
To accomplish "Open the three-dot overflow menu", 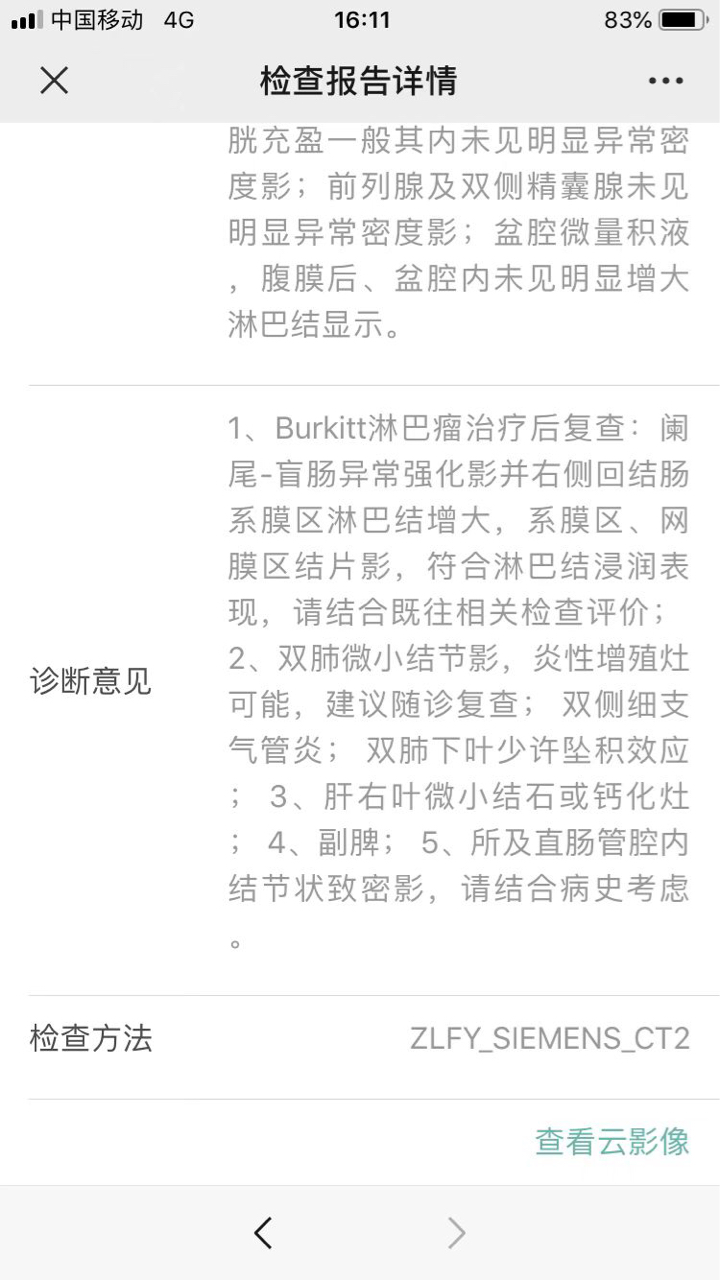I will point(665,81).
